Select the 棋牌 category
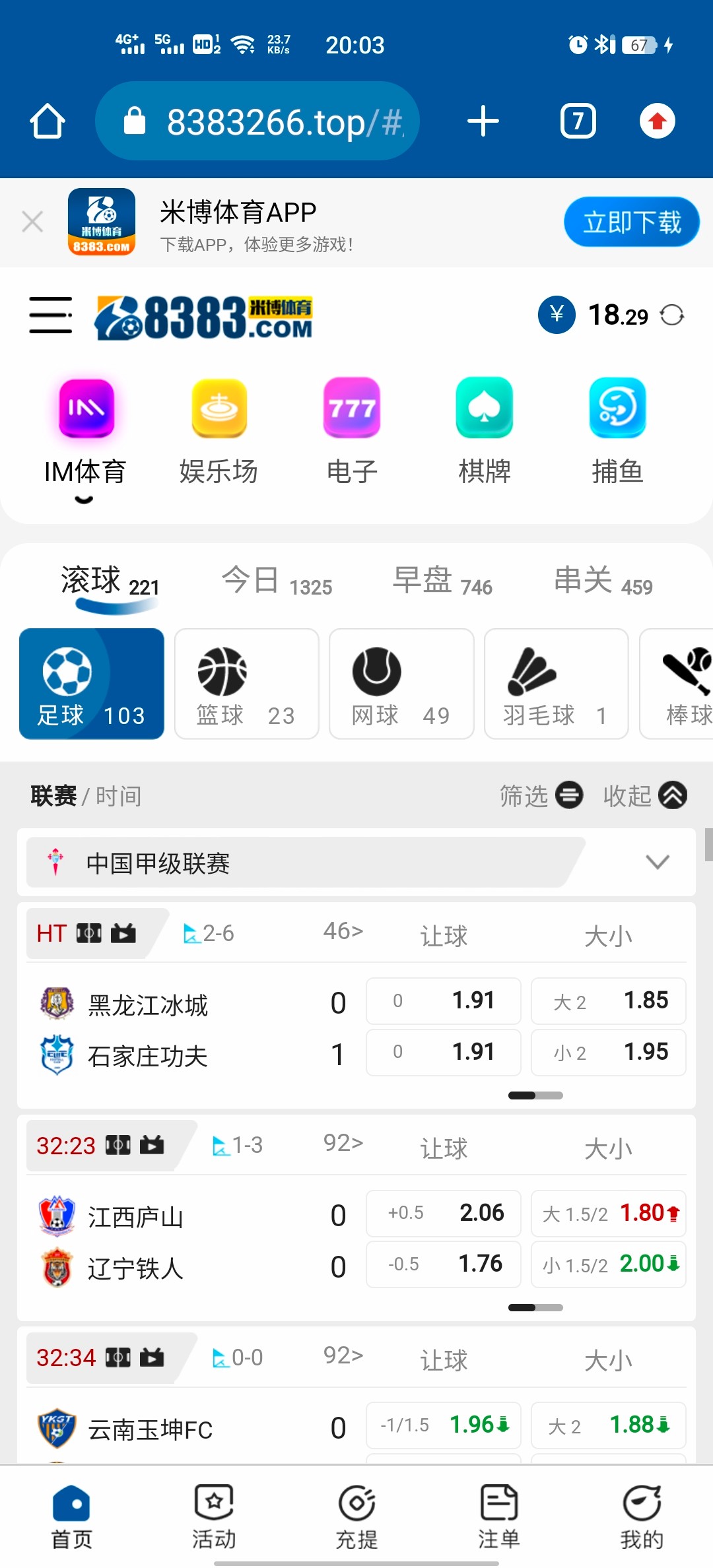This screenshot has height=1568, width=713. point(484,430)
